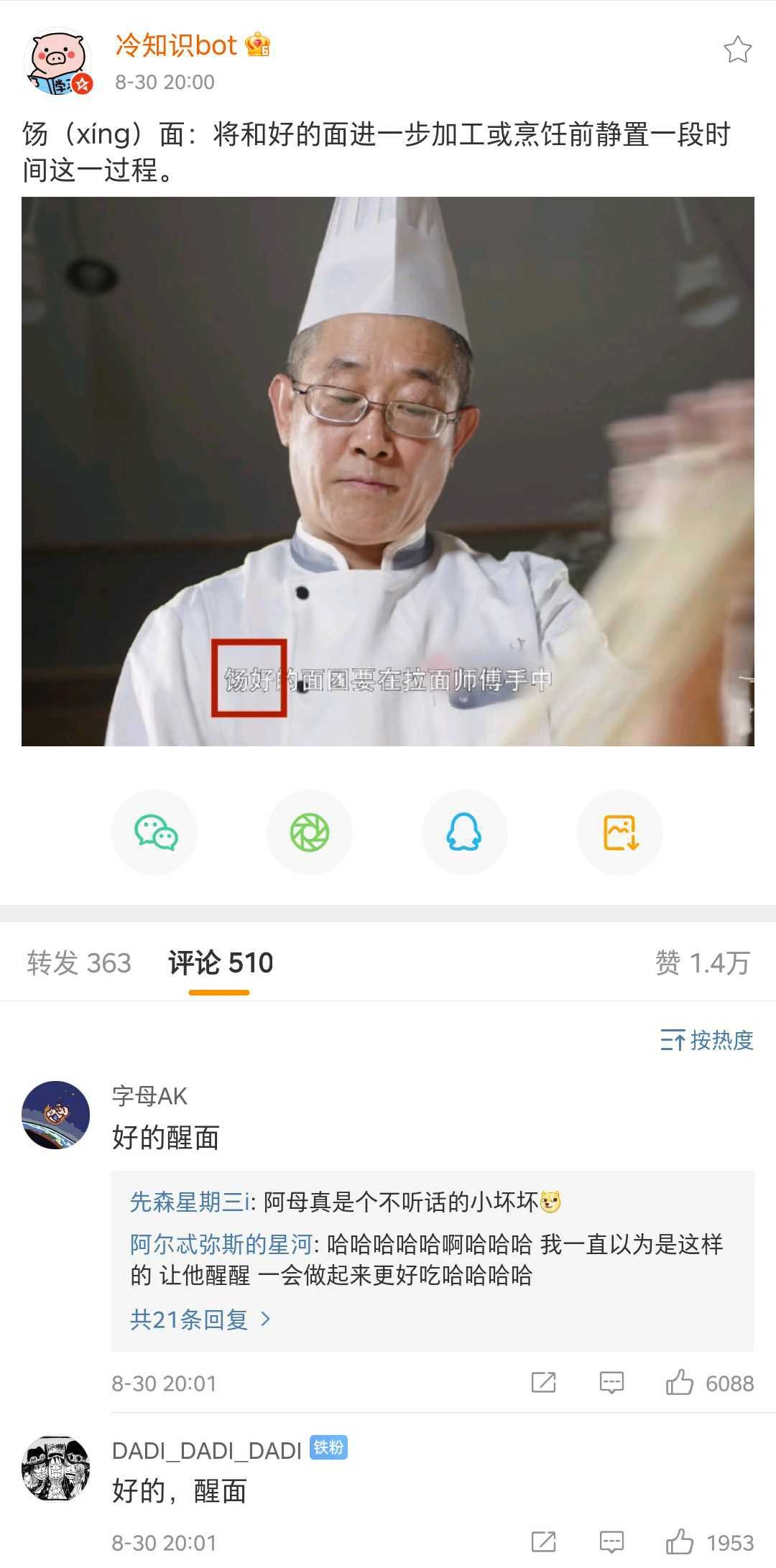Open the chef photo in the post

(388, 471)
